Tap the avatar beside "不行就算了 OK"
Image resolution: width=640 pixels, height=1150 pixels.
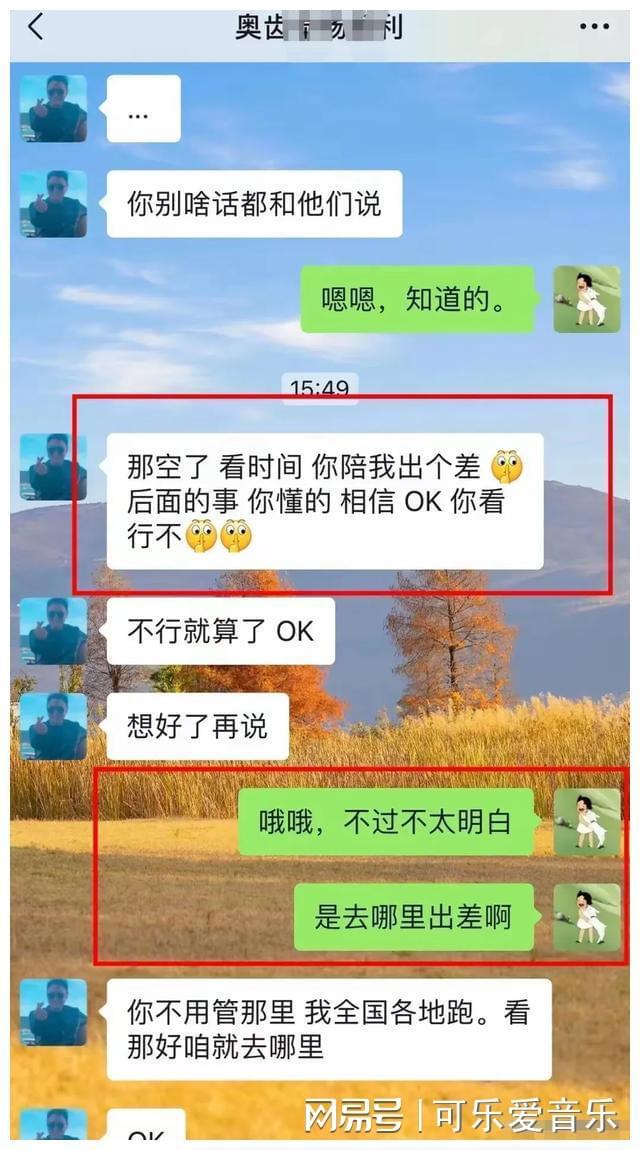(53, 631)
